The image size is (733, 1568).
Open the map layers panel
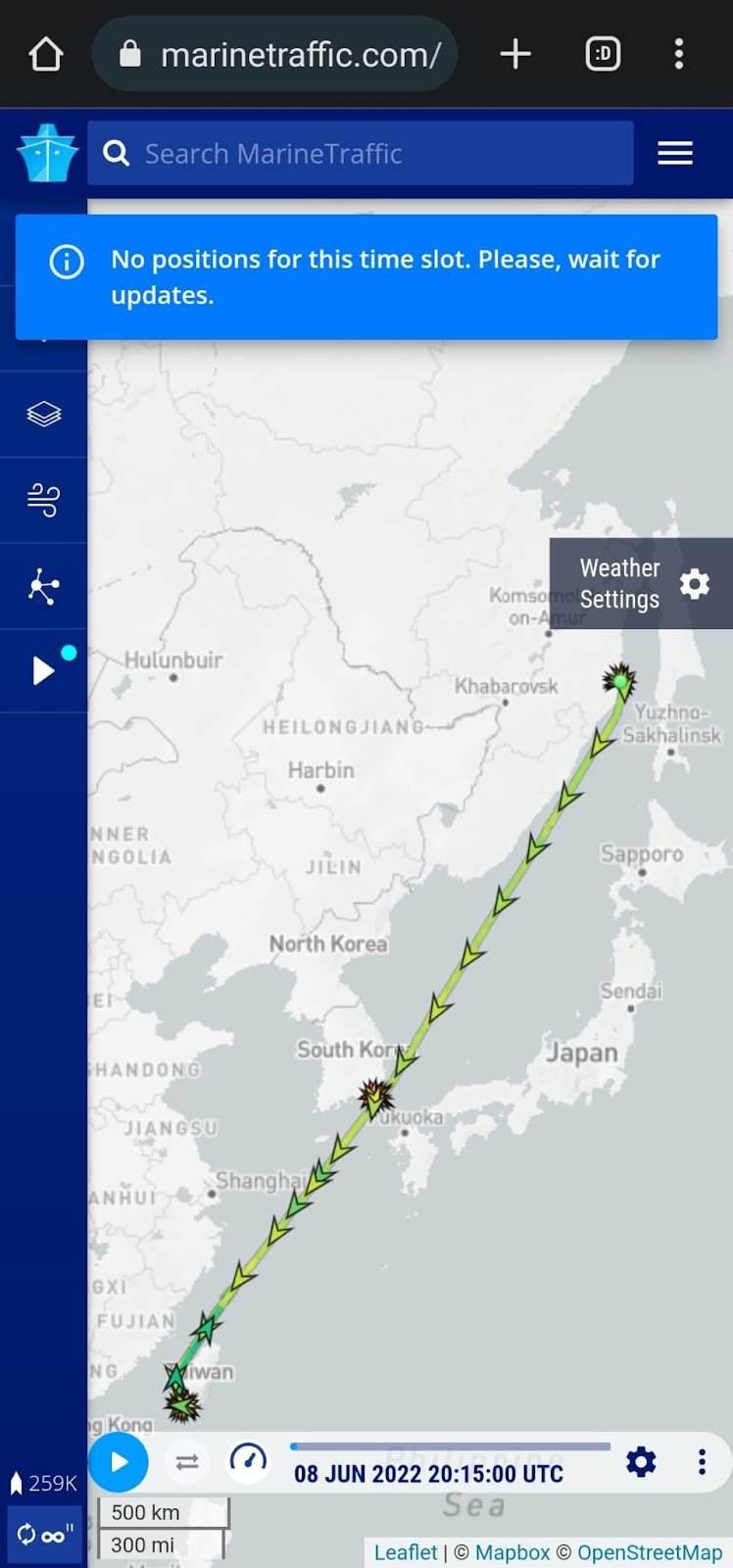tap(44, 415)
